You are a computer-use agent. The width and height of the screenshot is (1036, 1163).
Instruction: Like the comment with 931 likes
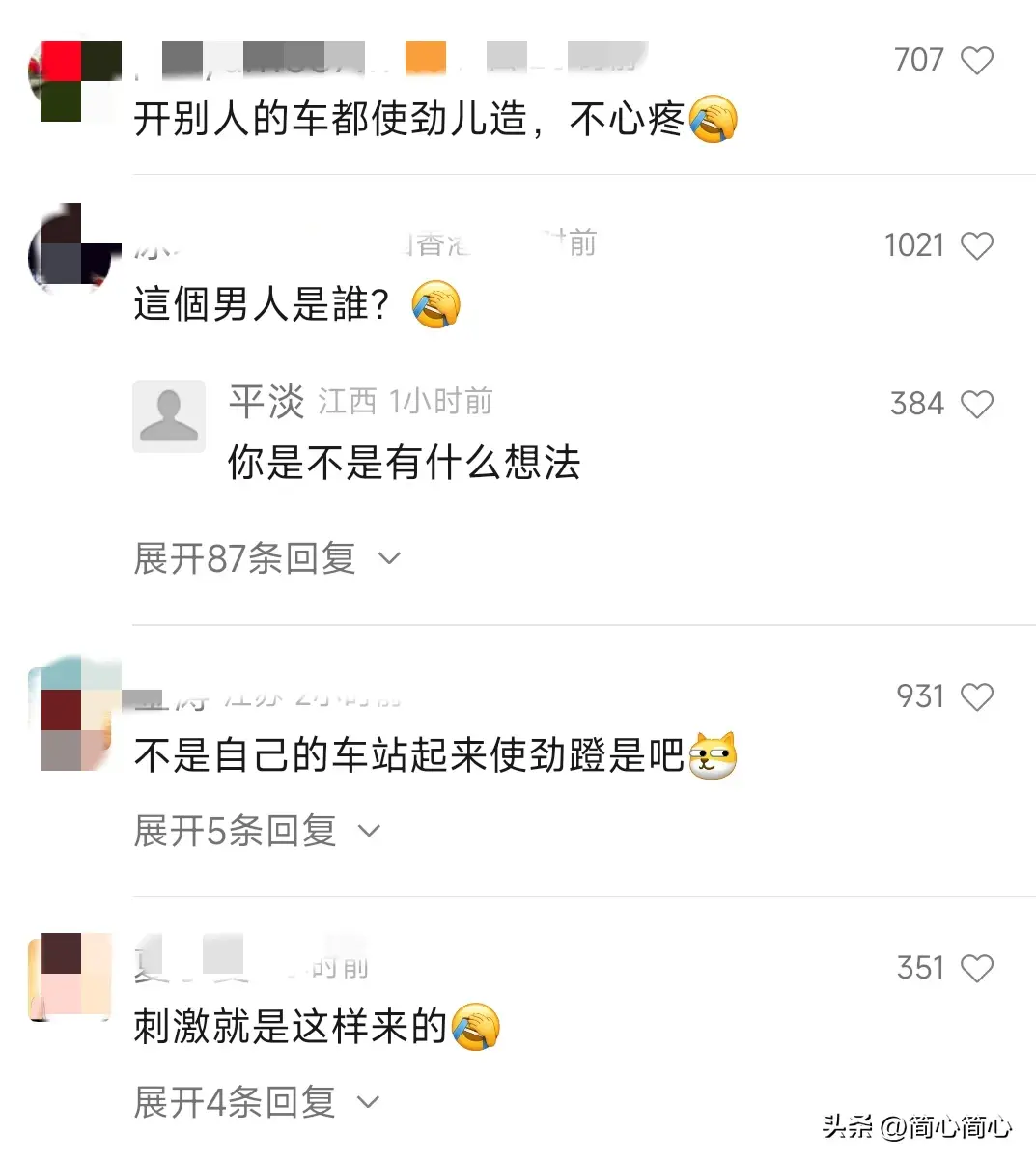[x=977, y=697]
